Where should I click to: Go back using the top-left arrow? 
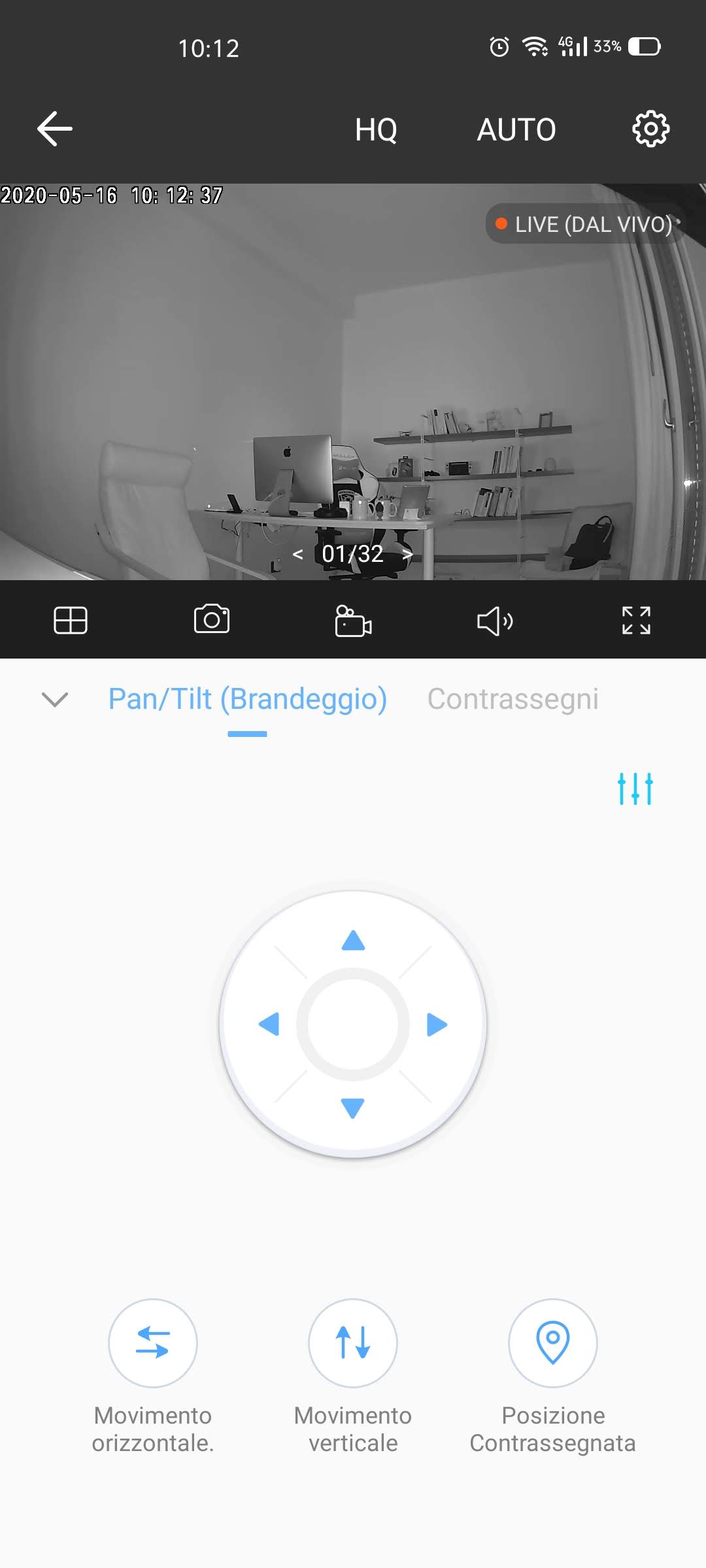tap(55, 129)
